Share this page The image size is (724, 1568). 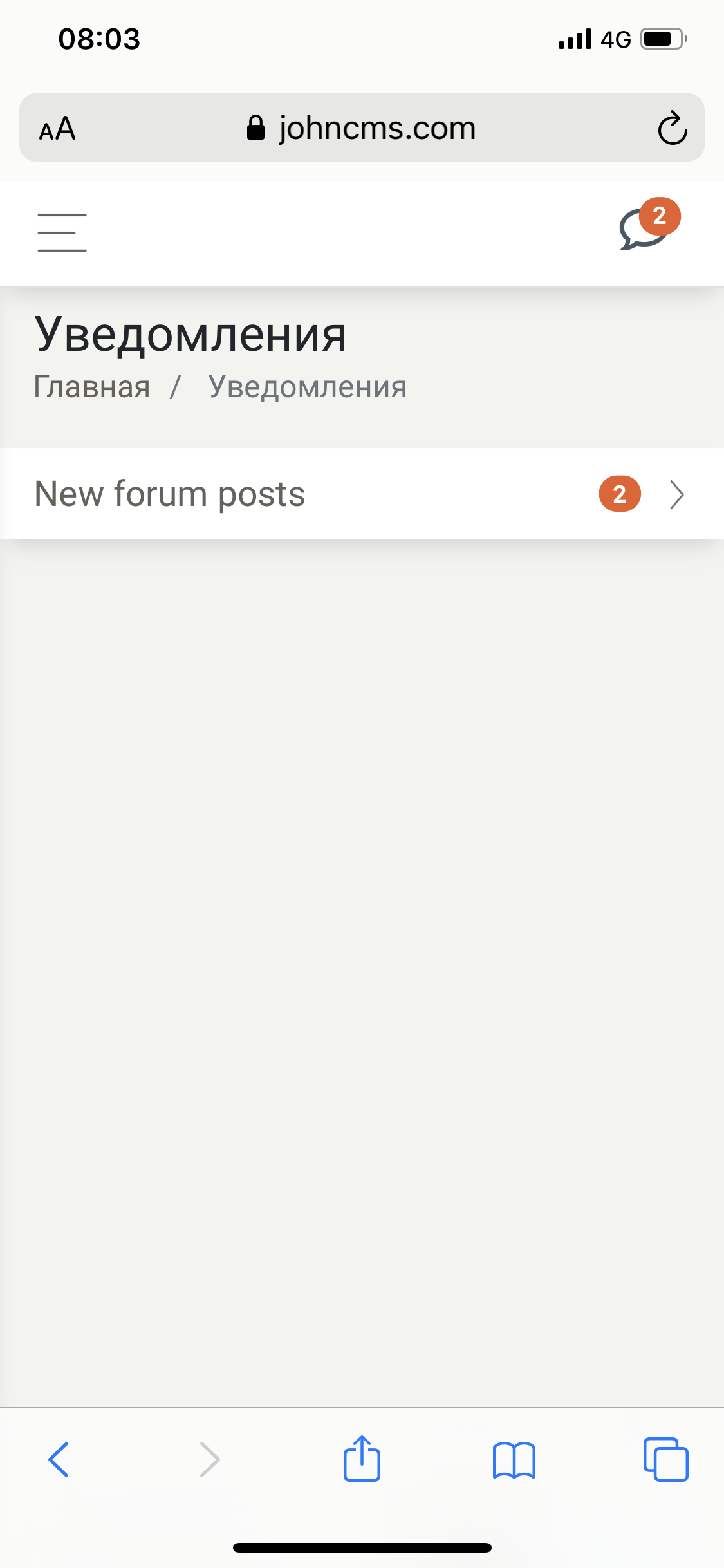pyautogui.click(x=362, y=1459)
